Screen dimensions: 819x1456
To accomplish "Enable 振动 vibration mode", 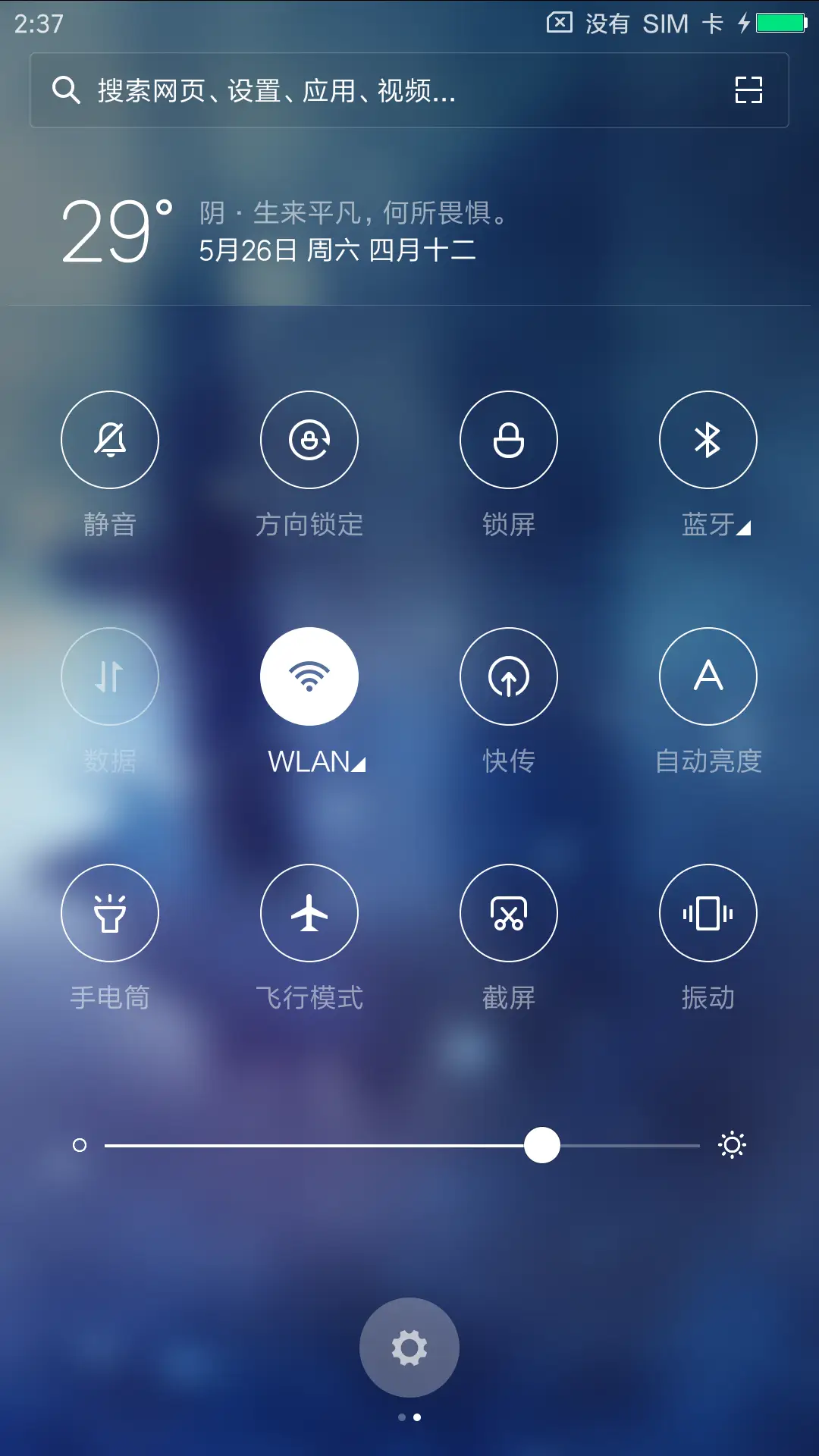I will [708, 913].
